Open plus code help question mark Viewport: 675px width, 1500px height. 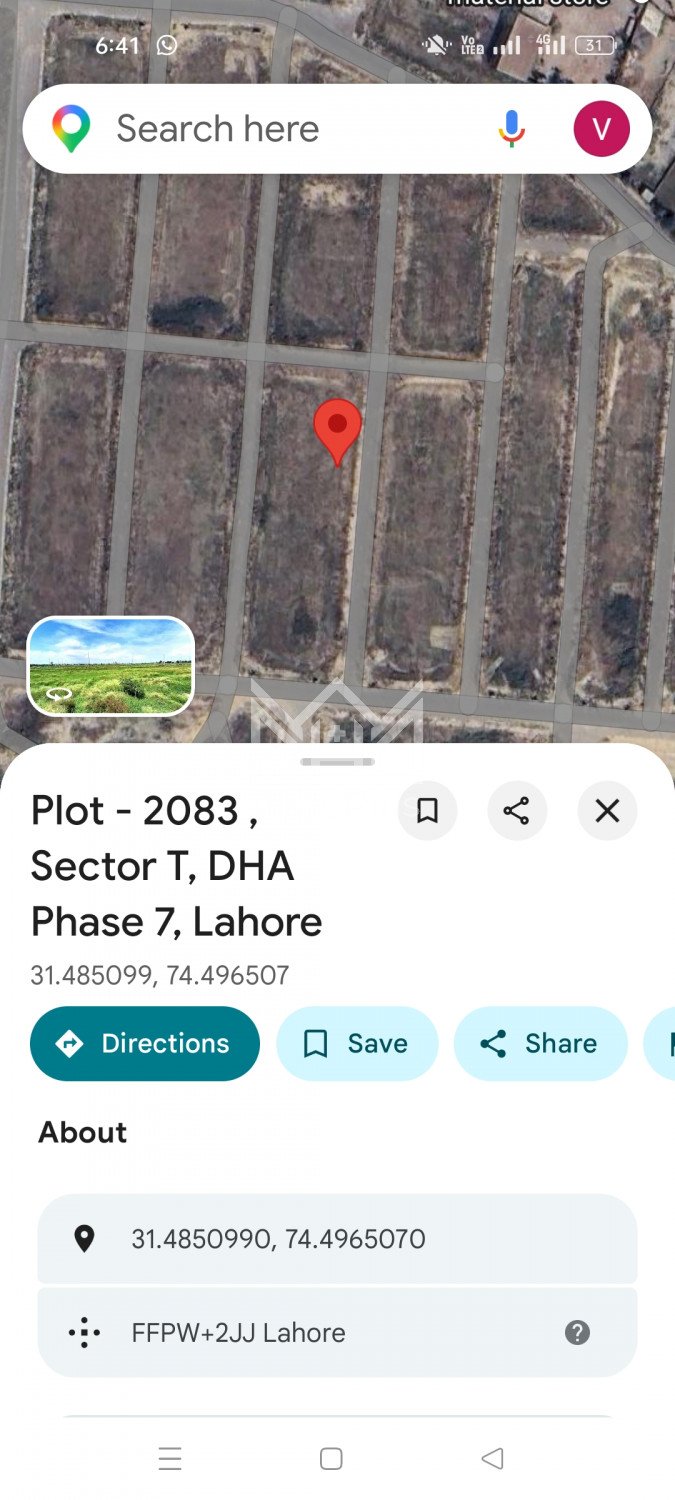click(x=577, y=1333)
